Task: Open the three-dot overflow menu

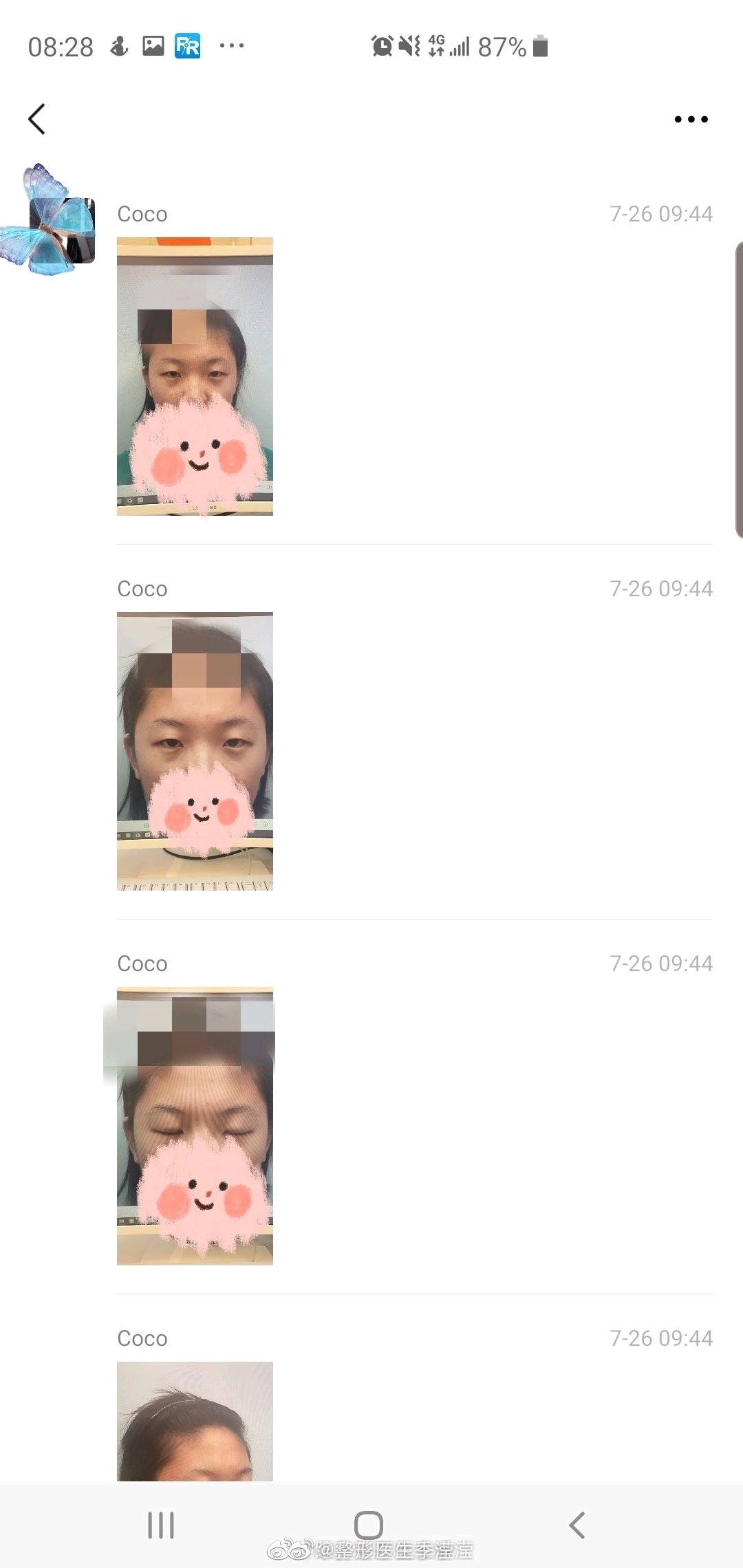Action: pos(691,119)
